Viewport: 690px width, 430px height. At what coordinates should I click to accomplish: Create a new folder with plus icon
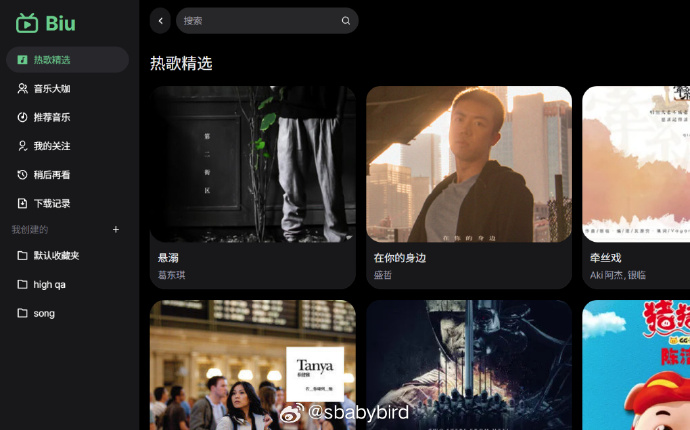click(x=116, y=230)
